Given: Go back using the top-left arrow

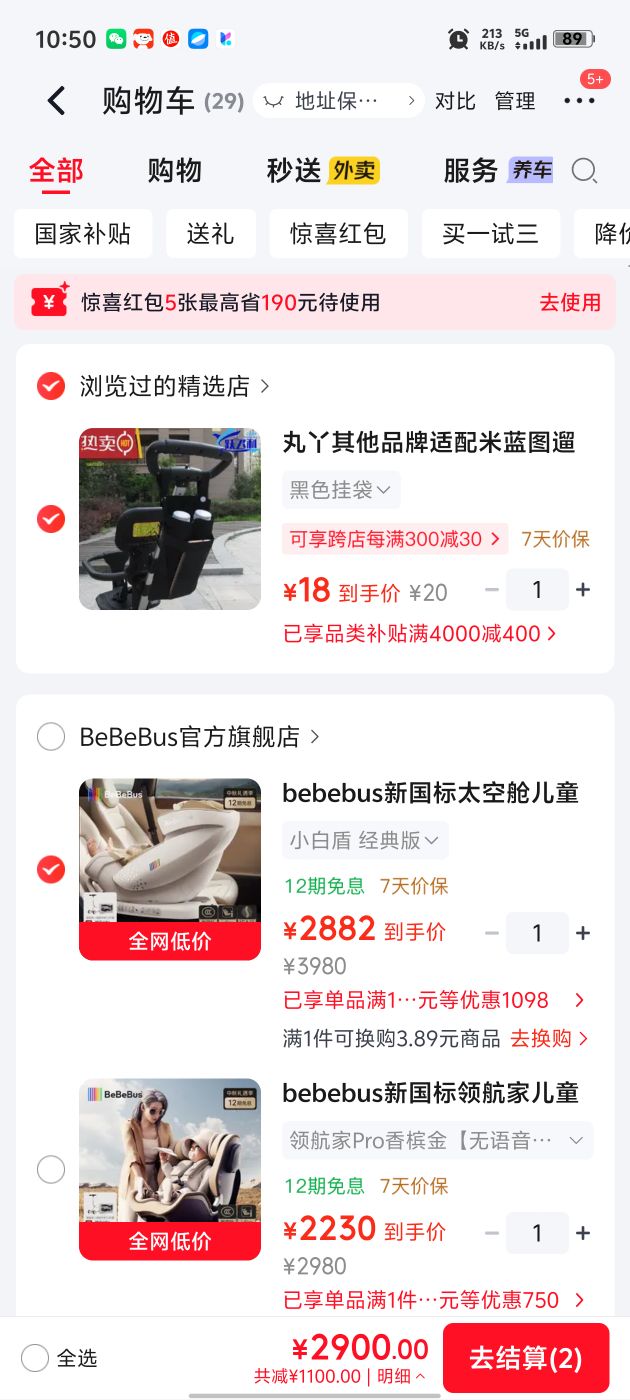Looking at the screenshot, I should pyautogui.click(x=57, y=101).
